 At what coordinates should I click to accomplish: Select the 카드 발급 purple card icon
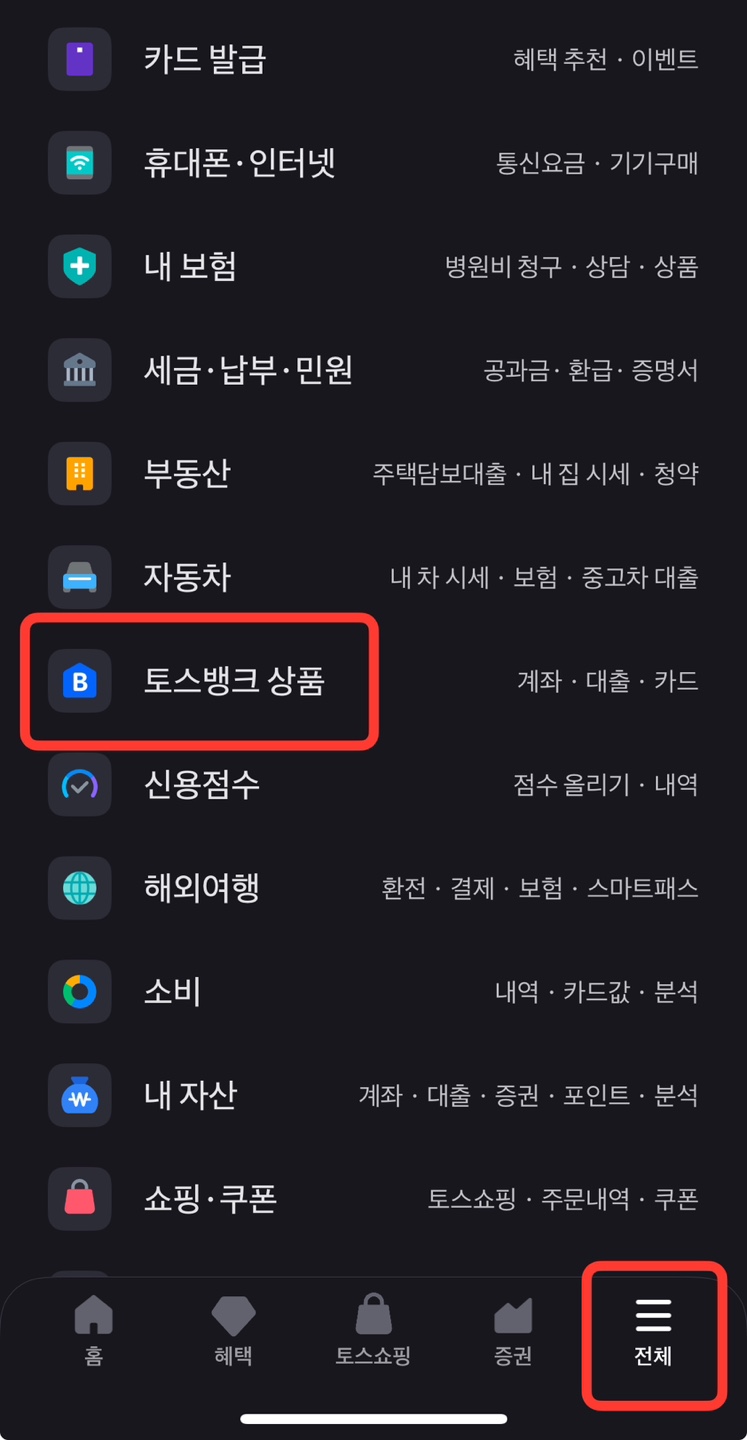coord(79,60)
